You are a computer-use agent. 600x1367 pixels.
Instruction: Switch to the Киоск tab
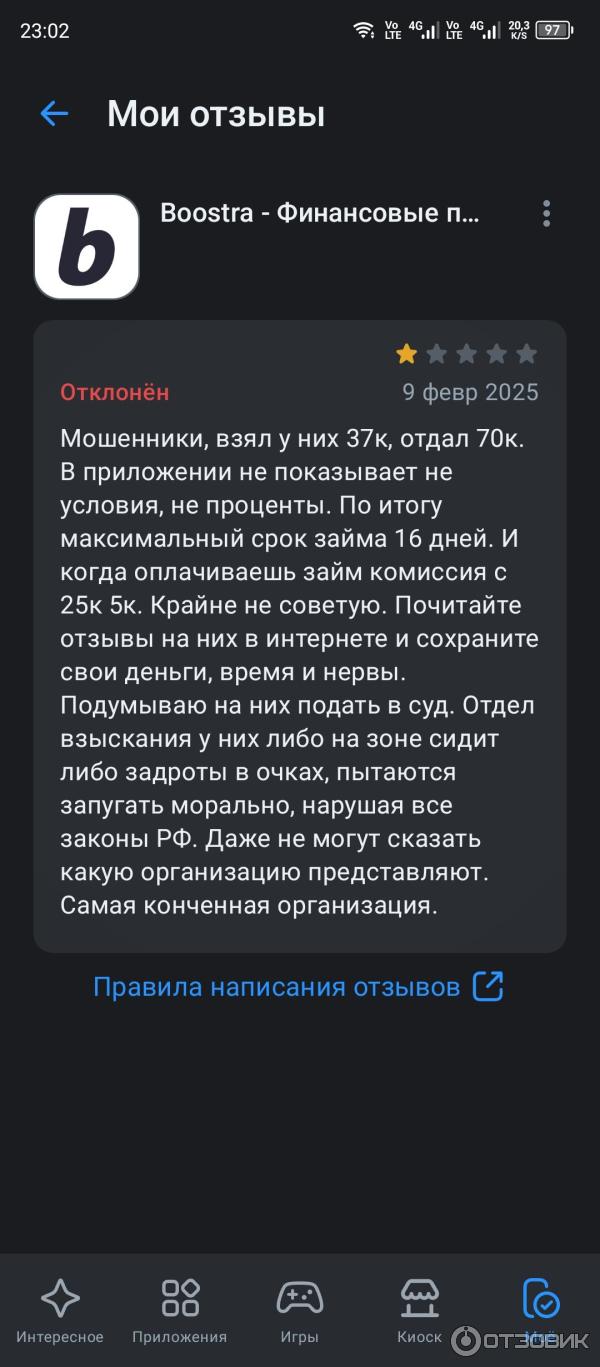[x=419, y=1310]
